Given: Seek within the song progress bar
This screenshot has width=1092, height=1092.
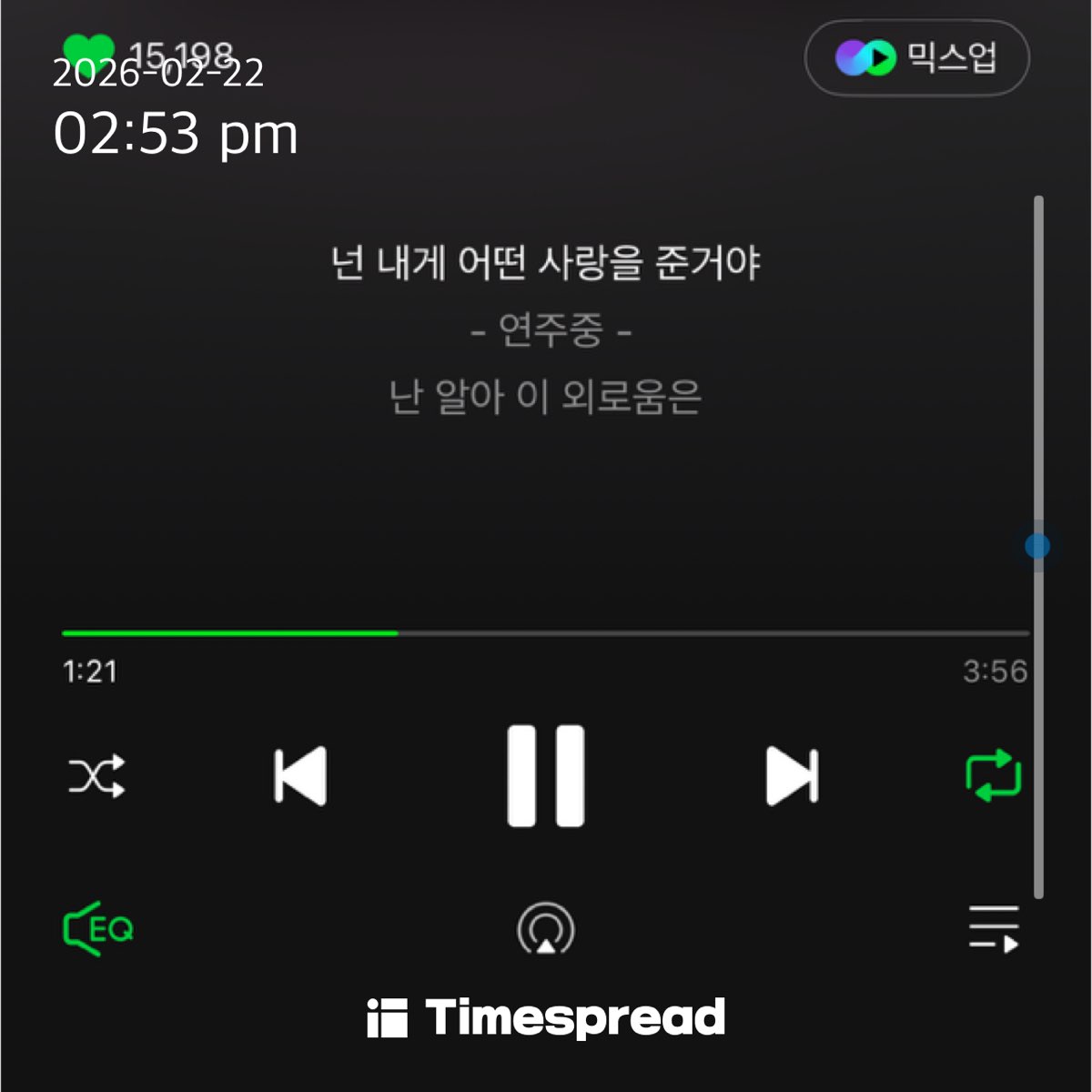Looking at the screenshot, I should pos(546,632).
